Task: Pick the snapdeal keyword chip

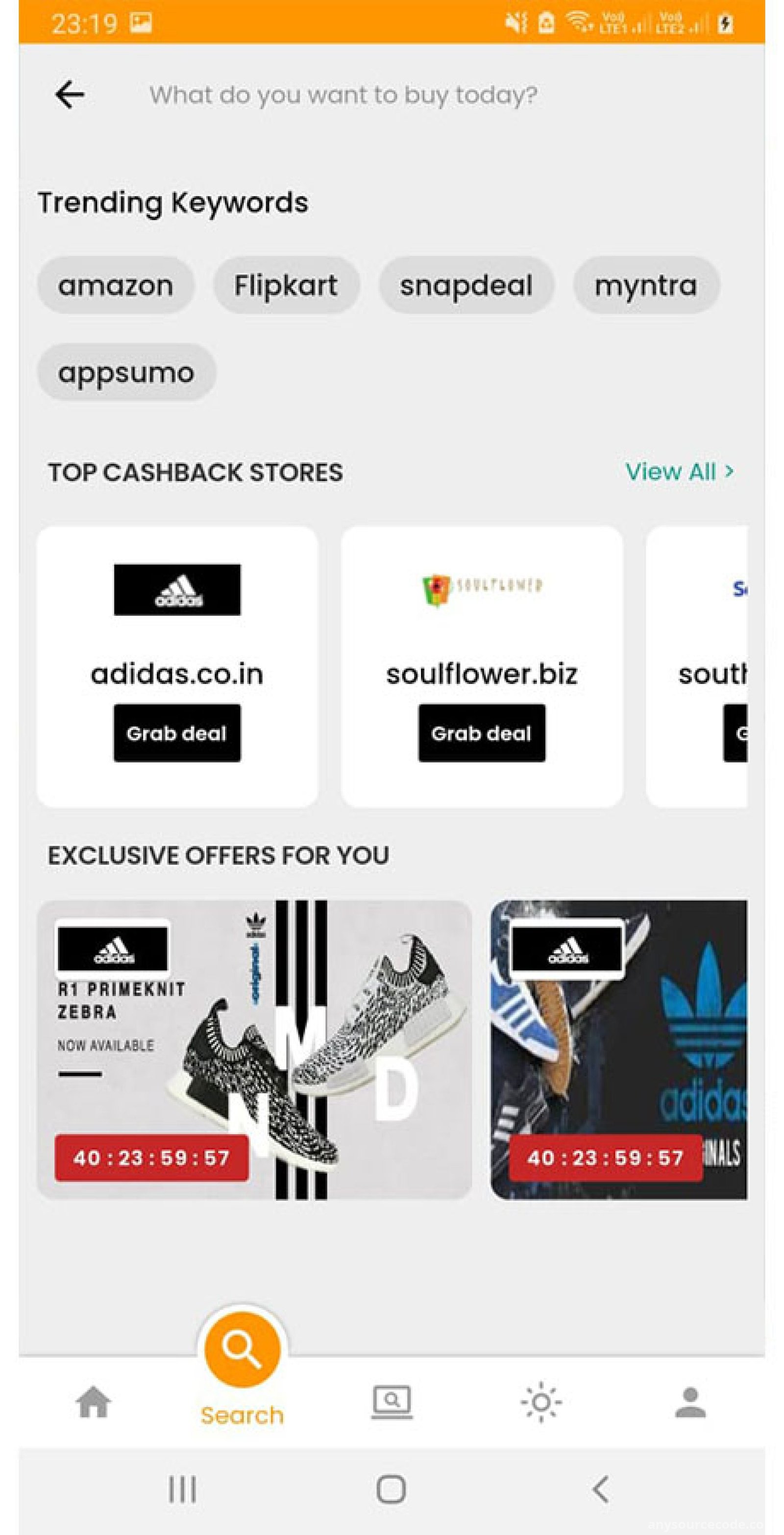Action: tap(466, 285)
